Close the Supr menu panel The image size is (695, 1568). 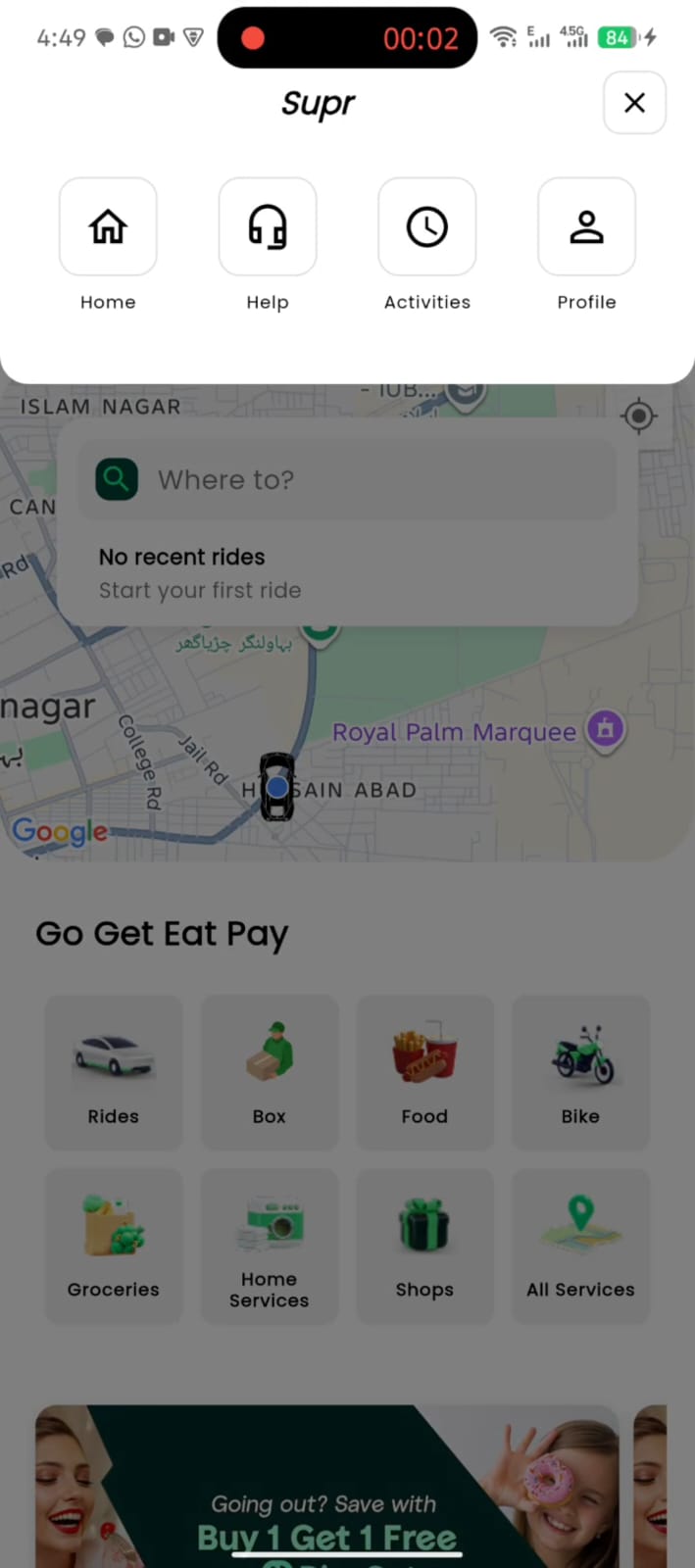click(634, 102)
